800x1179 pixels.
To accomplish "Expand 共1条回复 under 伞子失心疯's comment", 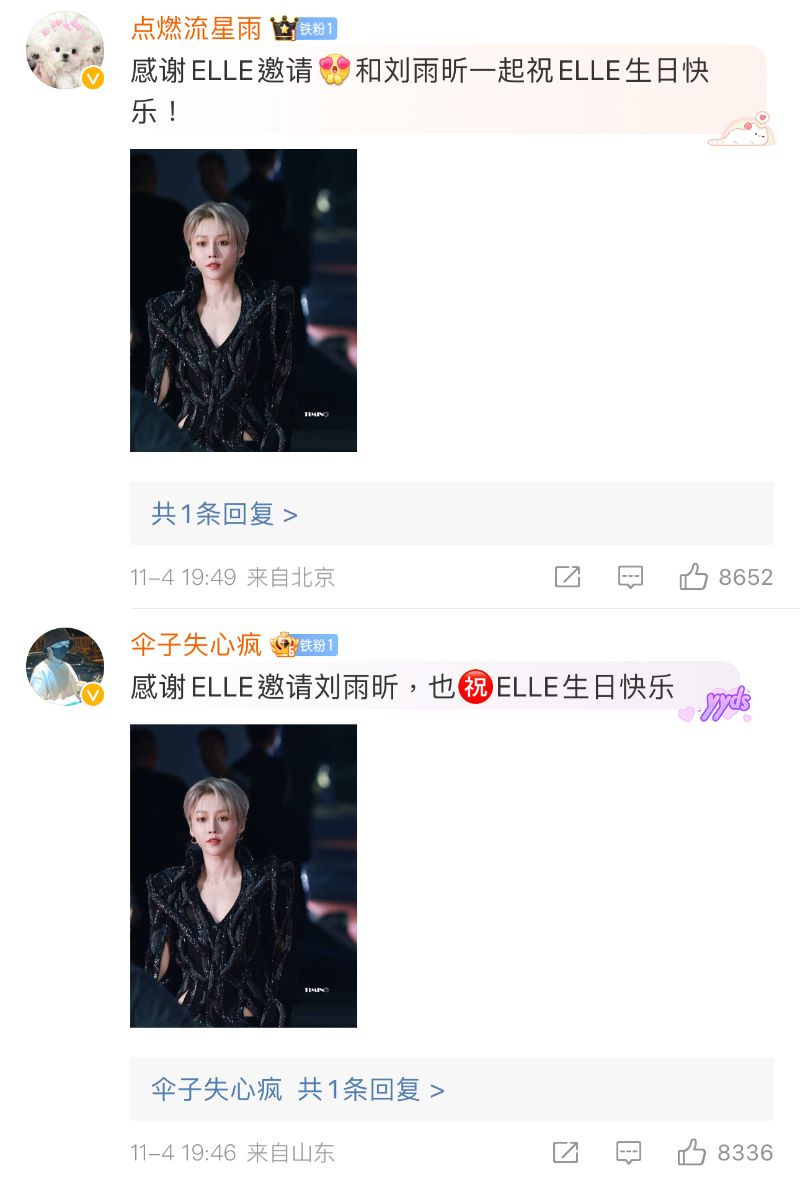I will click(x=370, y=1089).
